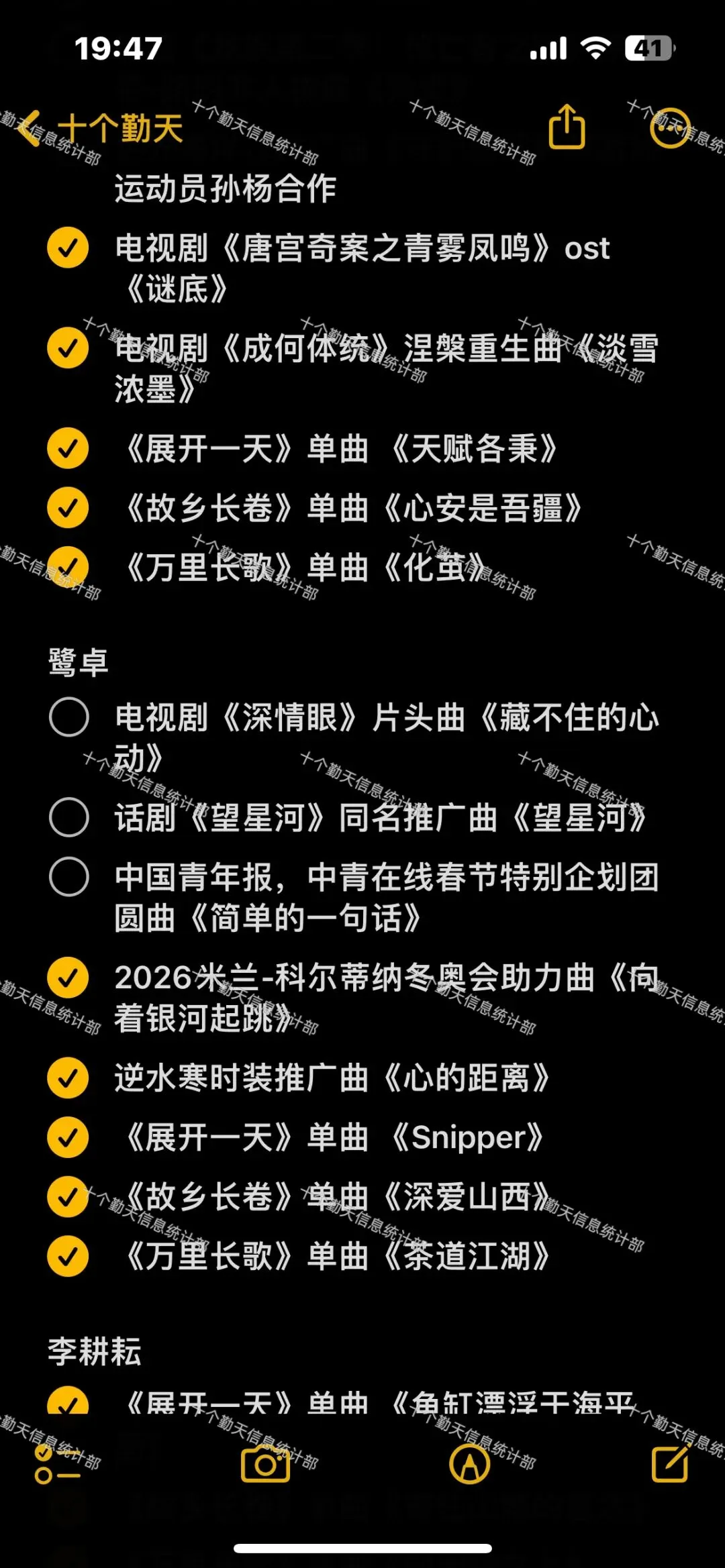Screen dimensions: 725x1568
Task: Check off 《藏不住的心动》 item
Action: point(68,717)
